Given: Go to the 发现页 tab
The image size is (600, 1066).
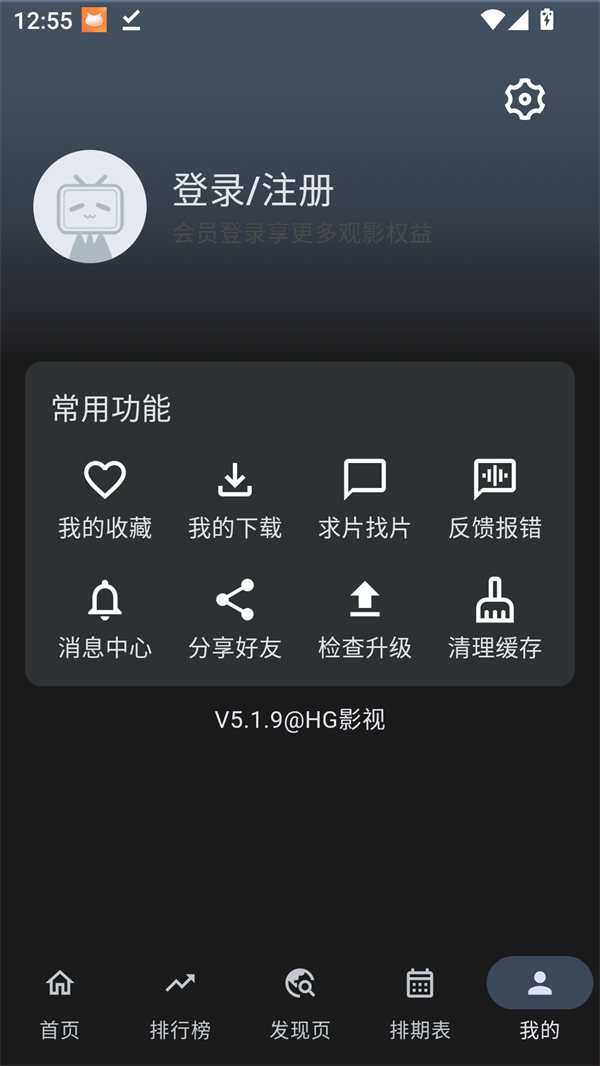Looking at the screenshot, I should point(300,1002).
